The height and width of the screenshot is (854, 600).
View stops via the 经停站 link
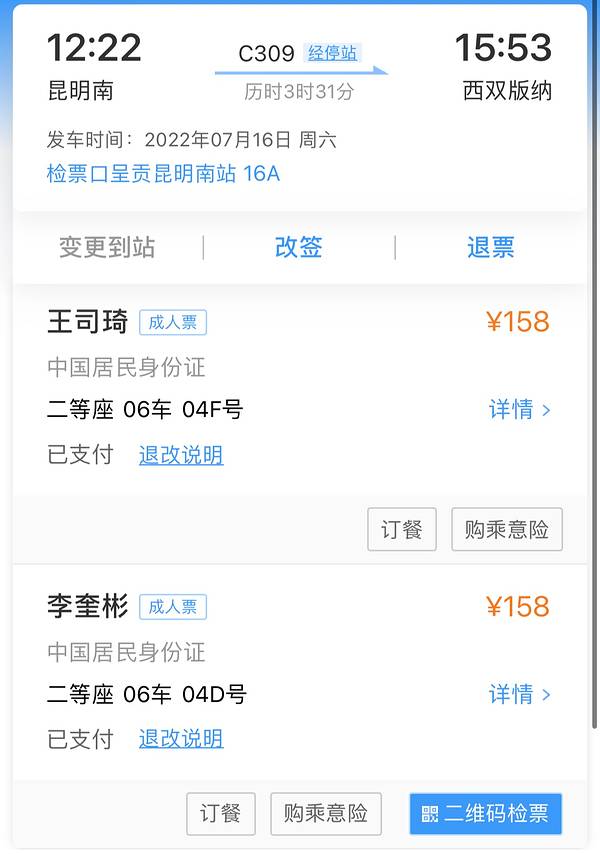point(332,53)
